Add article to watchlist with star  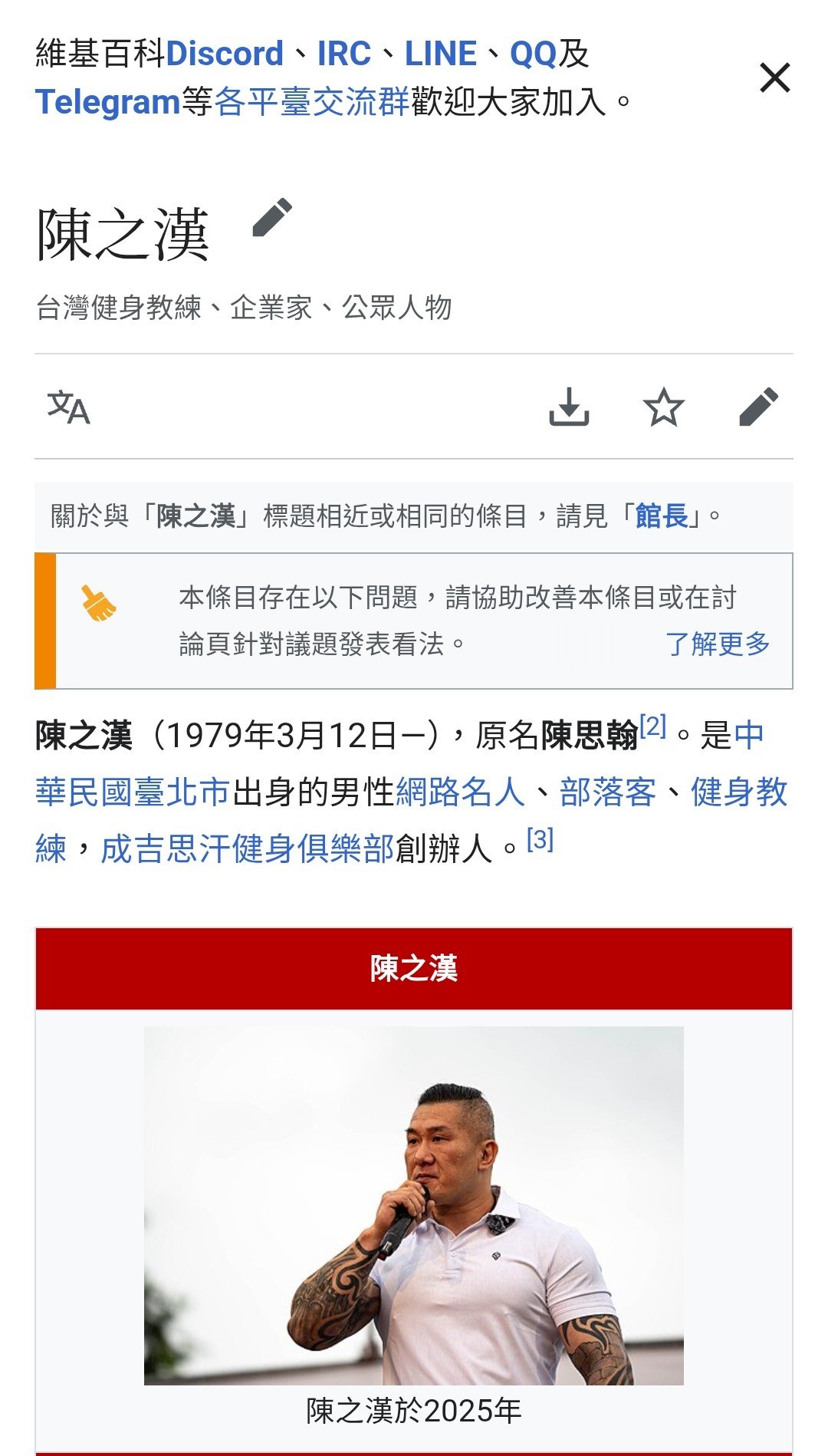[664, 407]
